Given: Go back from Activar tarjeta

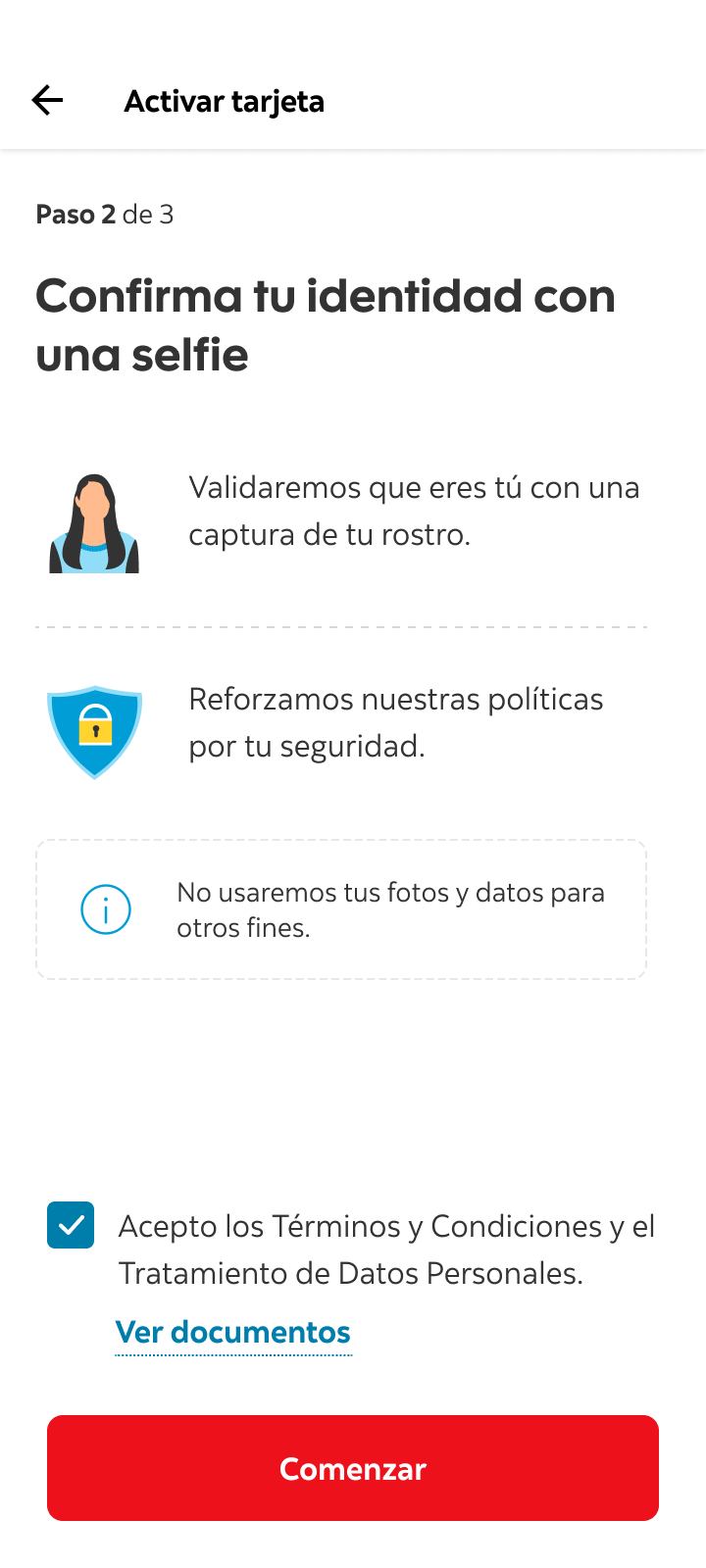Looking at the screenshot, I should pyautogui.click(x=47, y=100).
